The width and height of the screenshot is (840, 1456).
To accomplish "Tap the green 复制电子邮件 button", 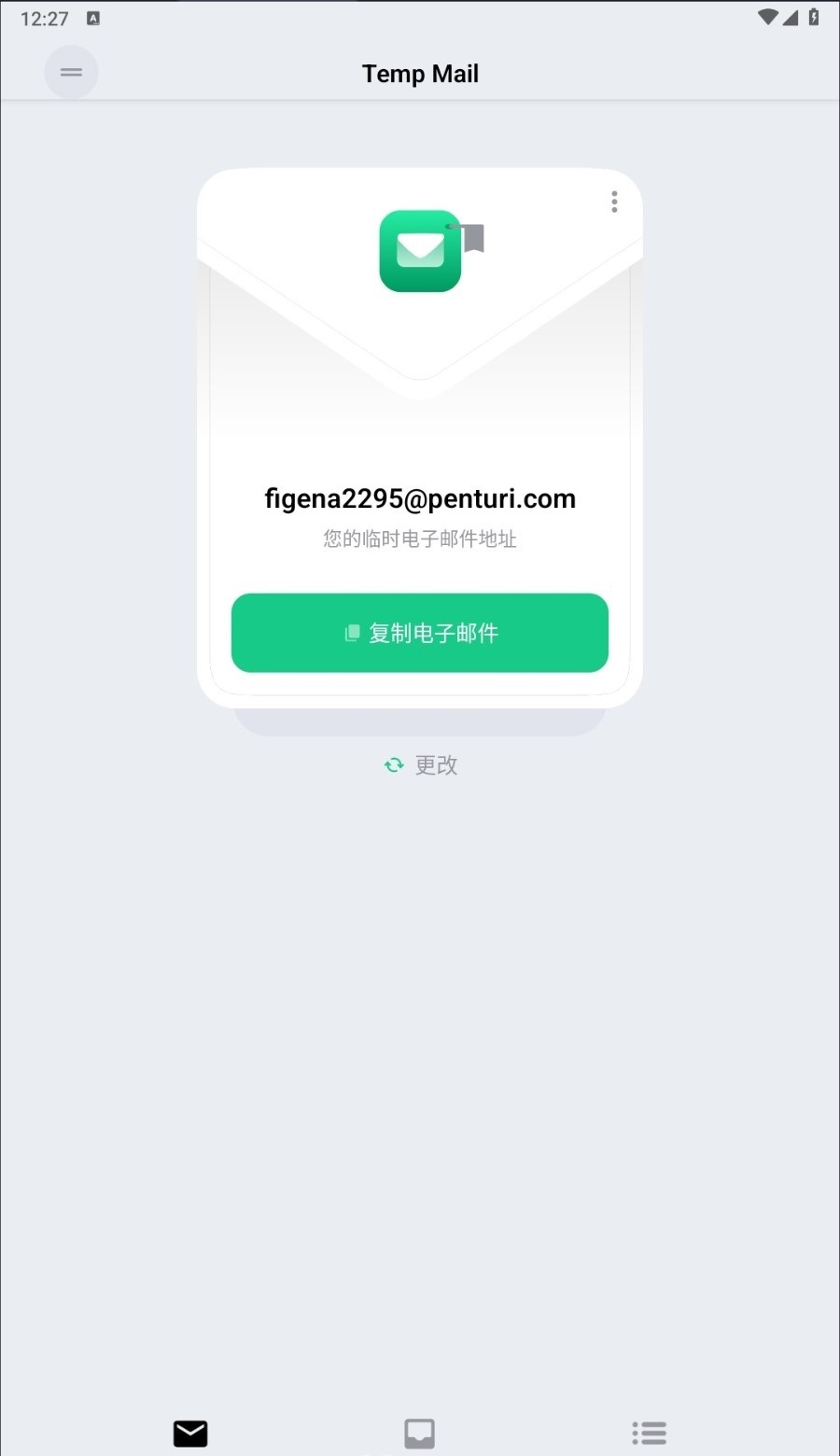I will tap(420, 633).
